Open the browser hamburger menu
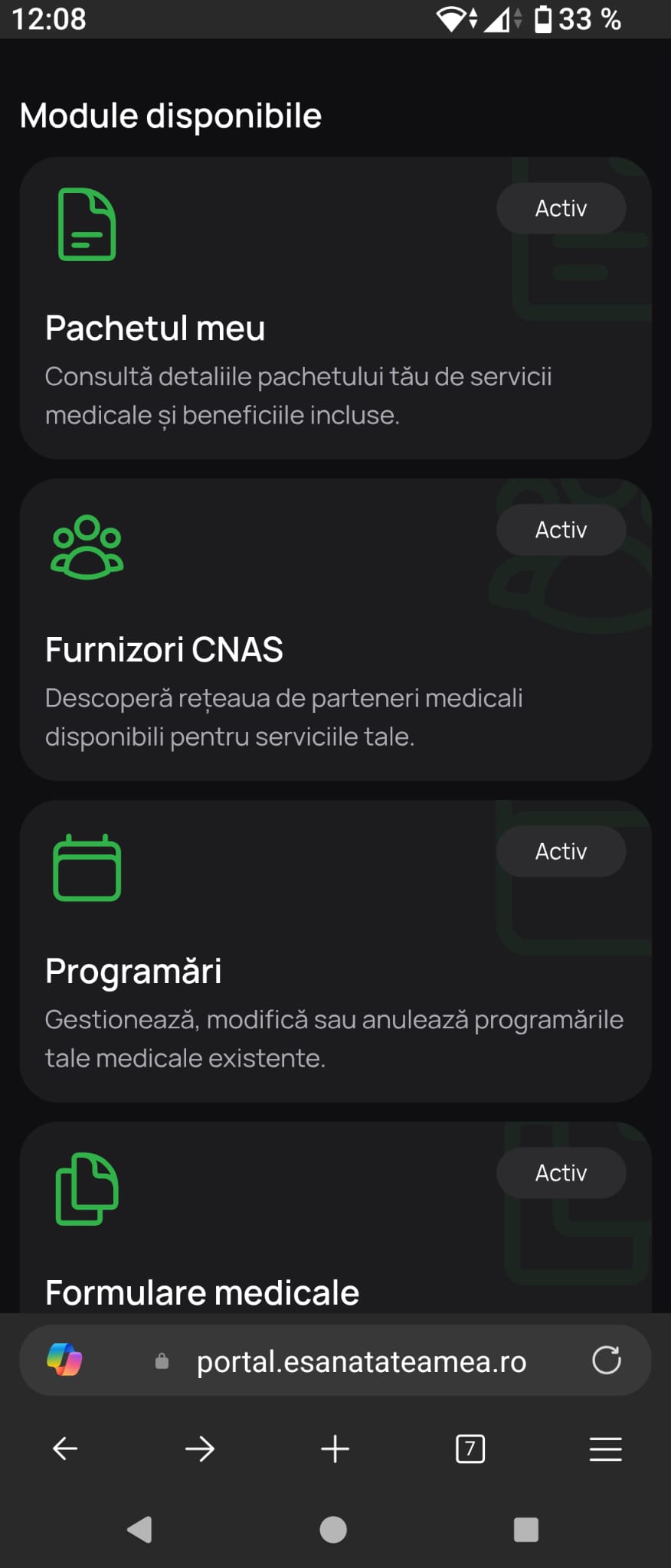The width and height of the screenshot is (671, 1568). click(x=605, y=1449)
